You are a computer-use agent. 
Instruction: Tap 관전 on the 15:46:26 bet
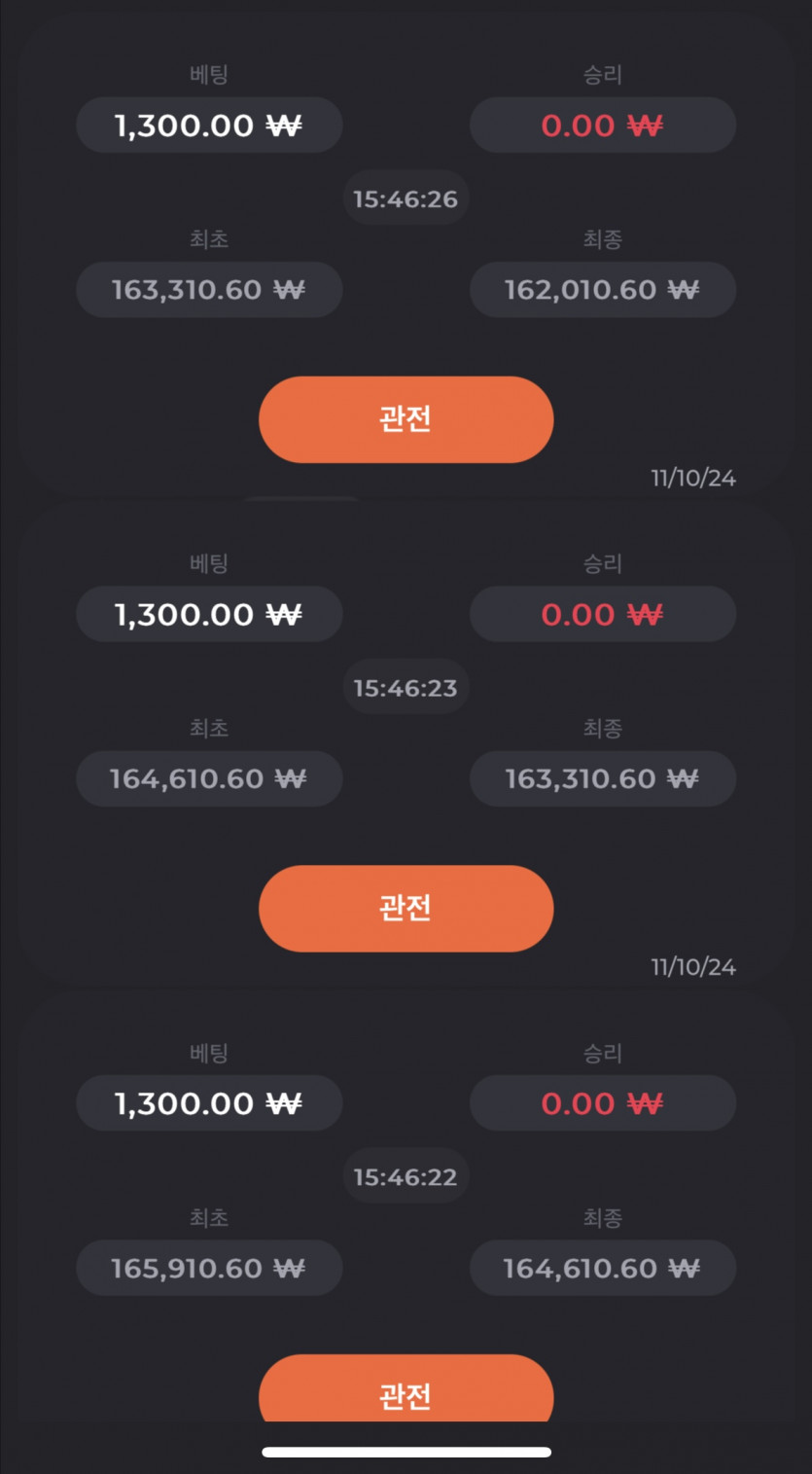[406, 419]
